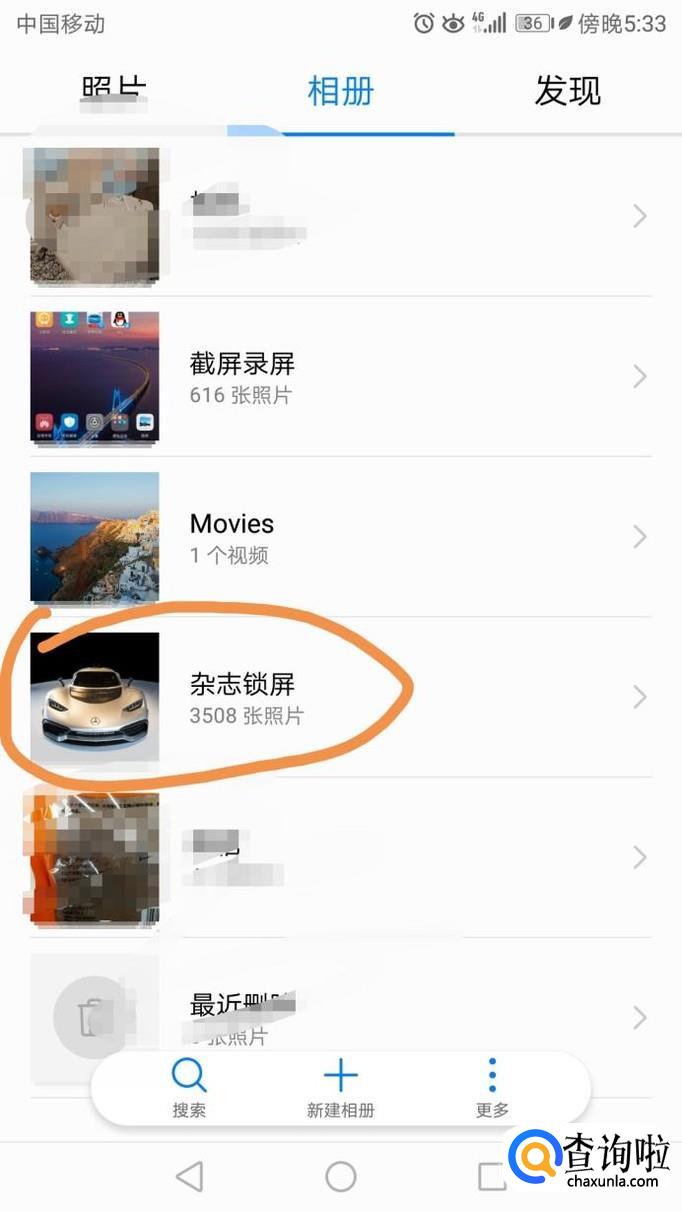Switch to the 照片 tab
682x1212 pixels.
(113, 91)
